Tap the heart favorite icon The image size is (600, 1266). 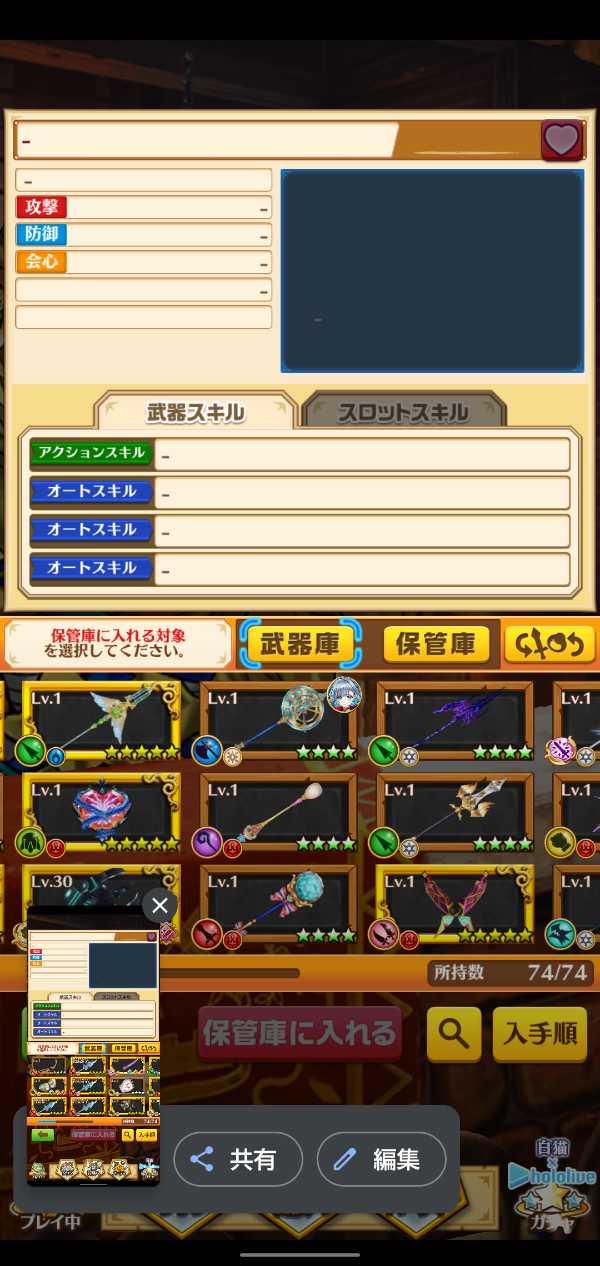point(562,140)
